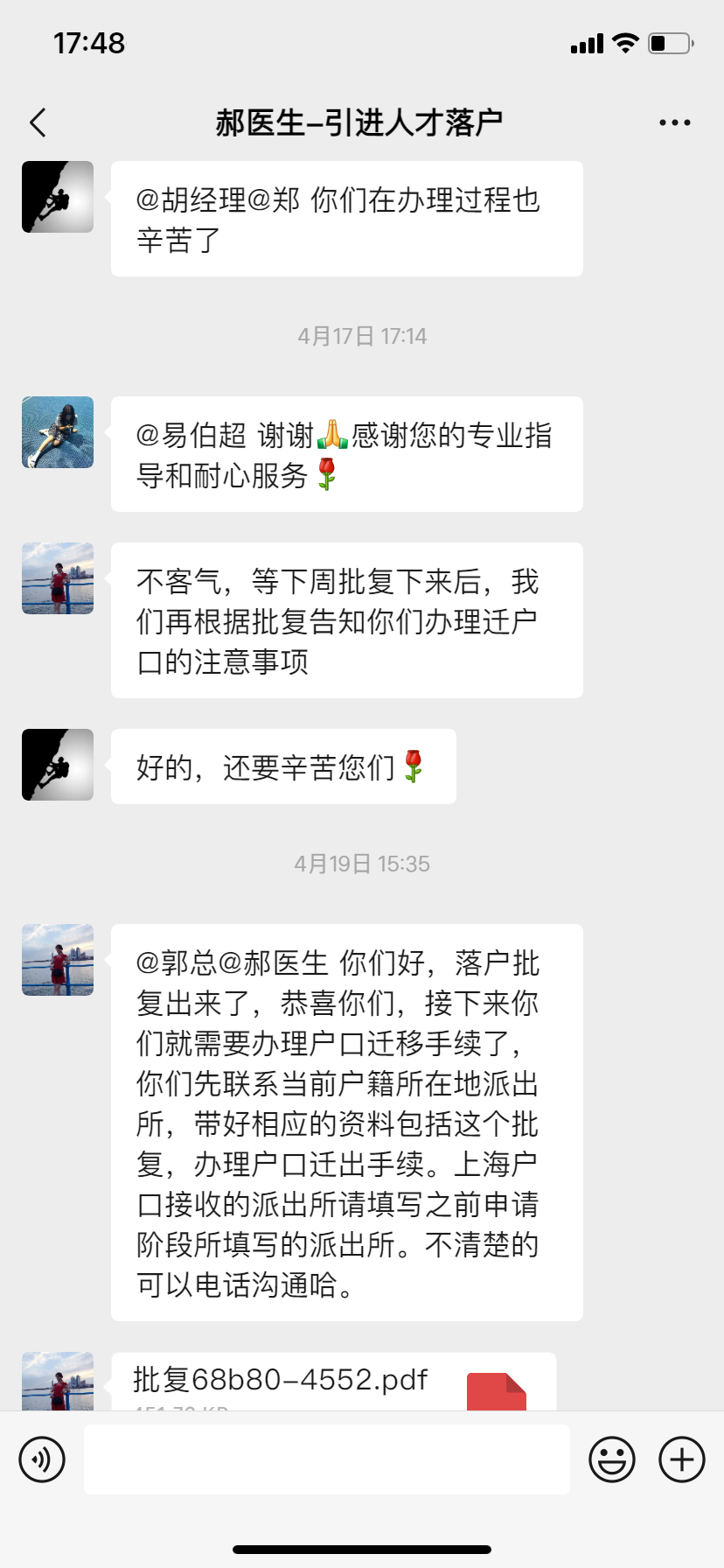
Task: Go back from the group chat
Action: pos(38,123)
